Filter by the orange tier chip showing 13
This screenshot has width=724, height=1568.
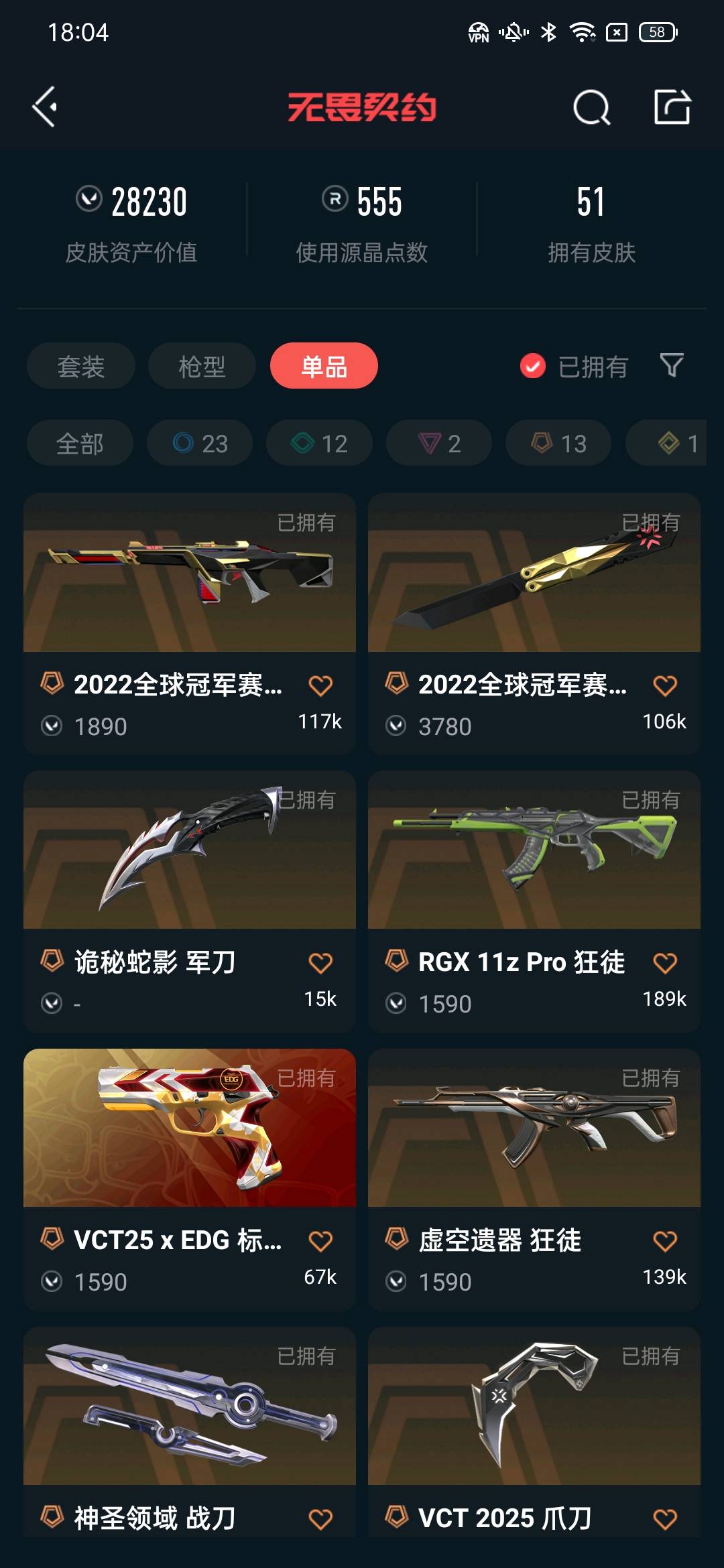558,443
